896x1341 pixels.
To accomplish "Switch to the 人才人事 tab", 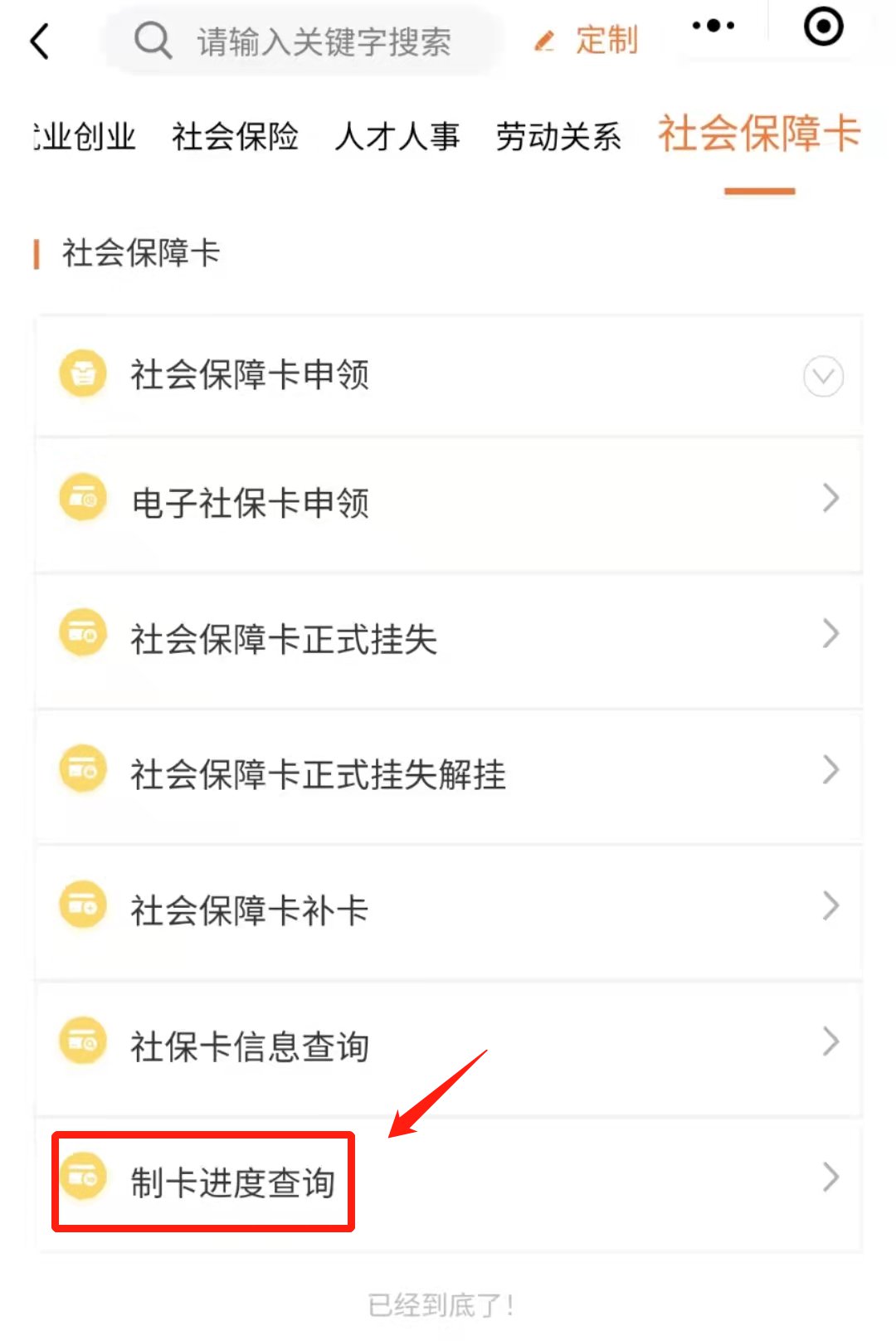I will 397,136.
